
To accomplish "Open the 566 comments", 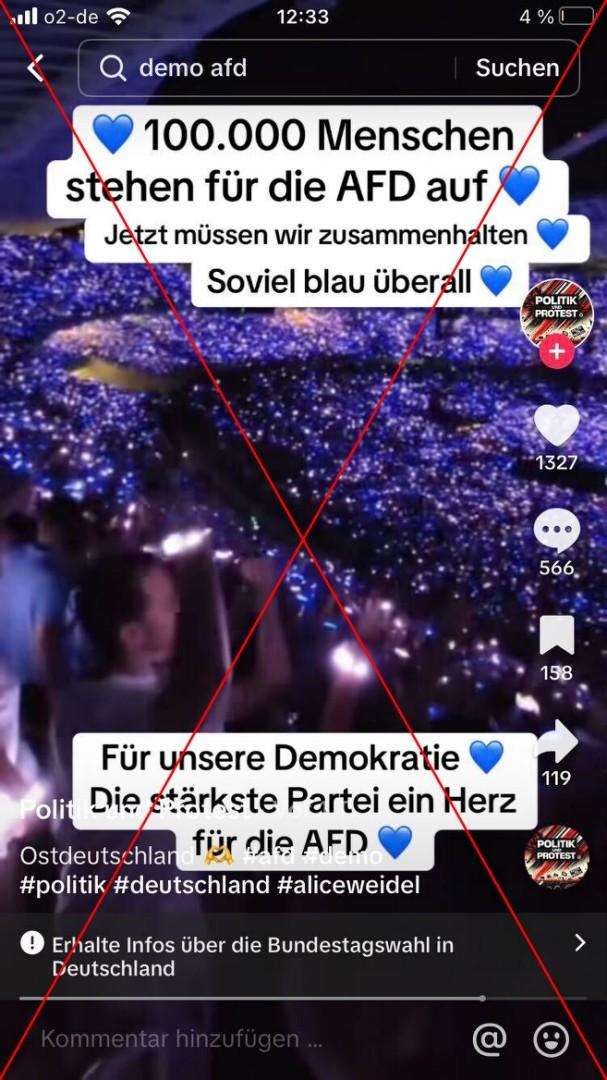I will [556, 532].
